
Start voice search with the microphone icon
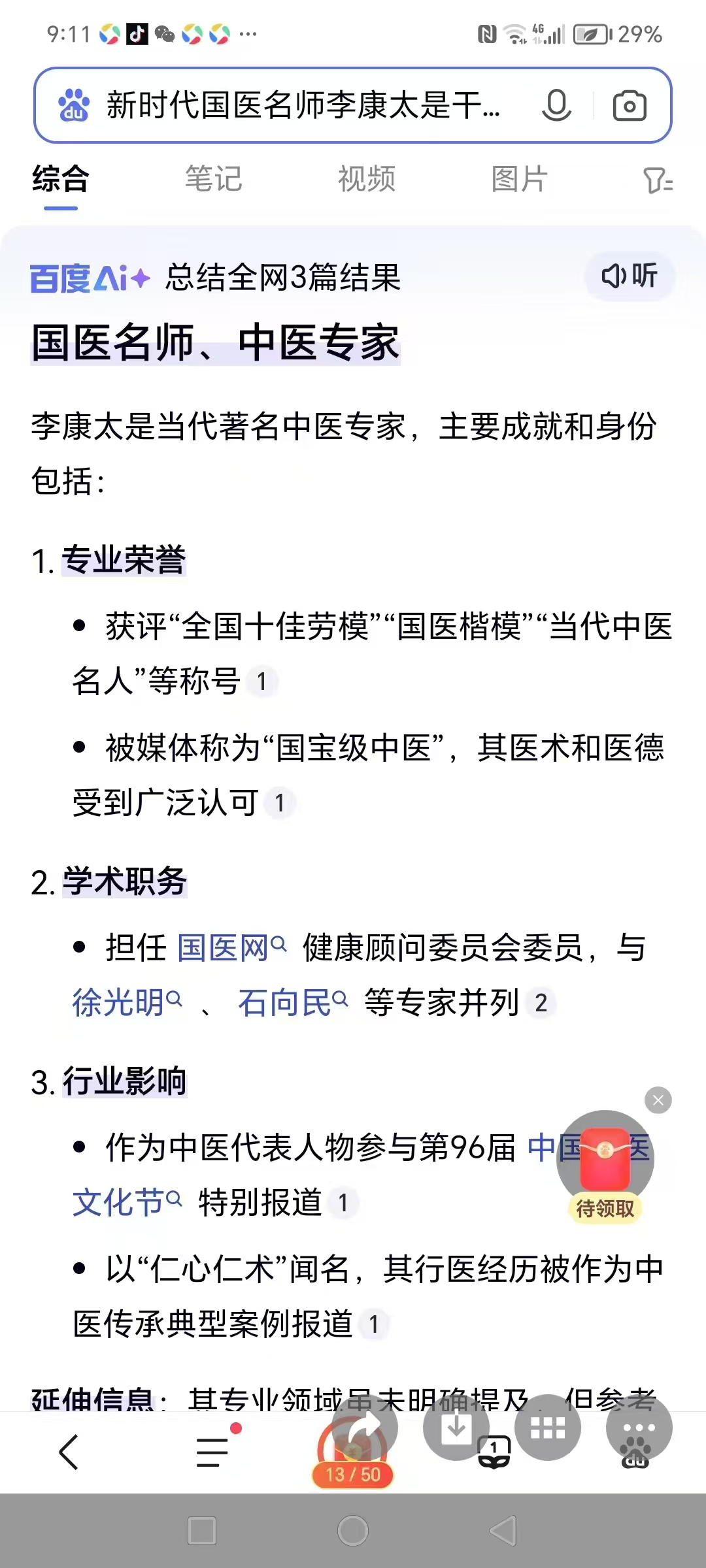coord(556,105)
